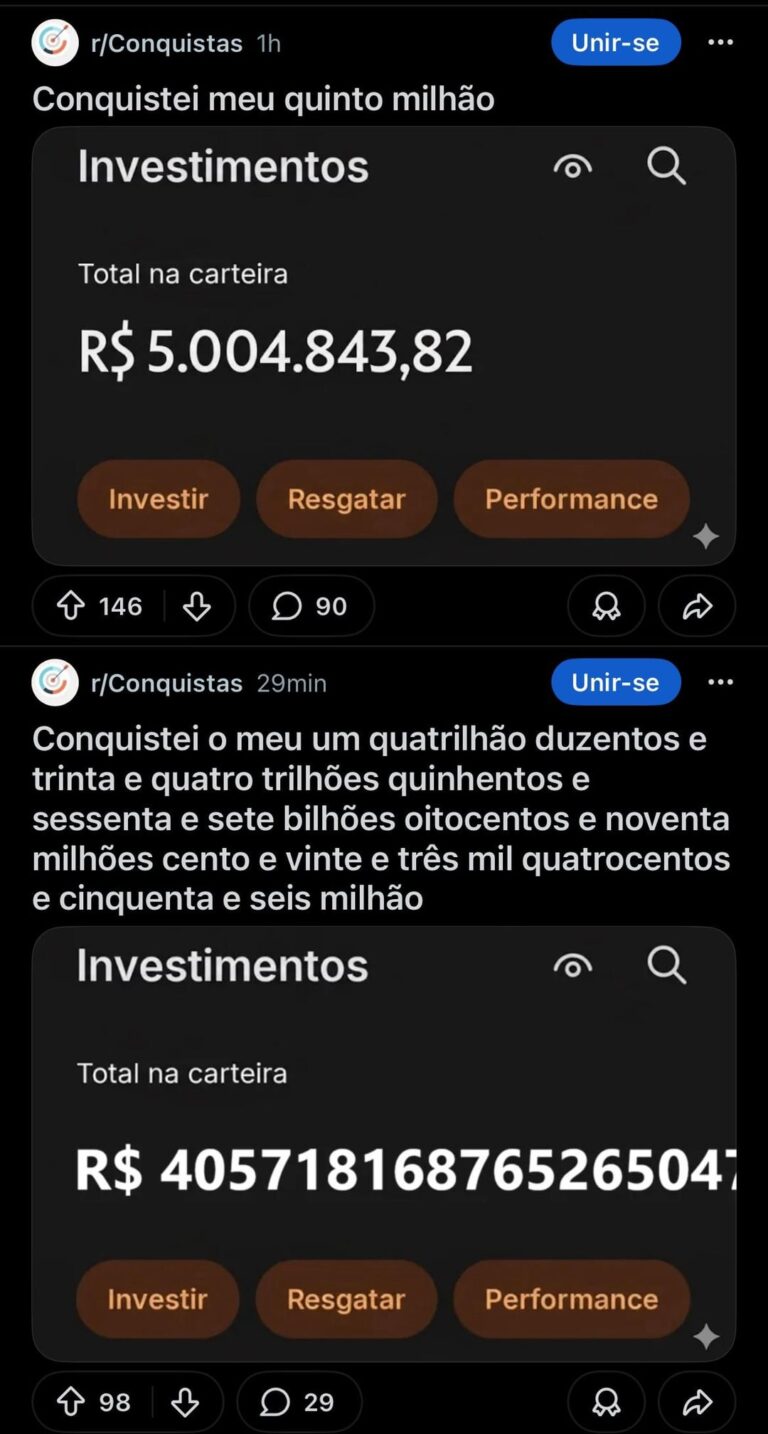
Task: Award the quatrilhão post
Action: [606, 1402]
